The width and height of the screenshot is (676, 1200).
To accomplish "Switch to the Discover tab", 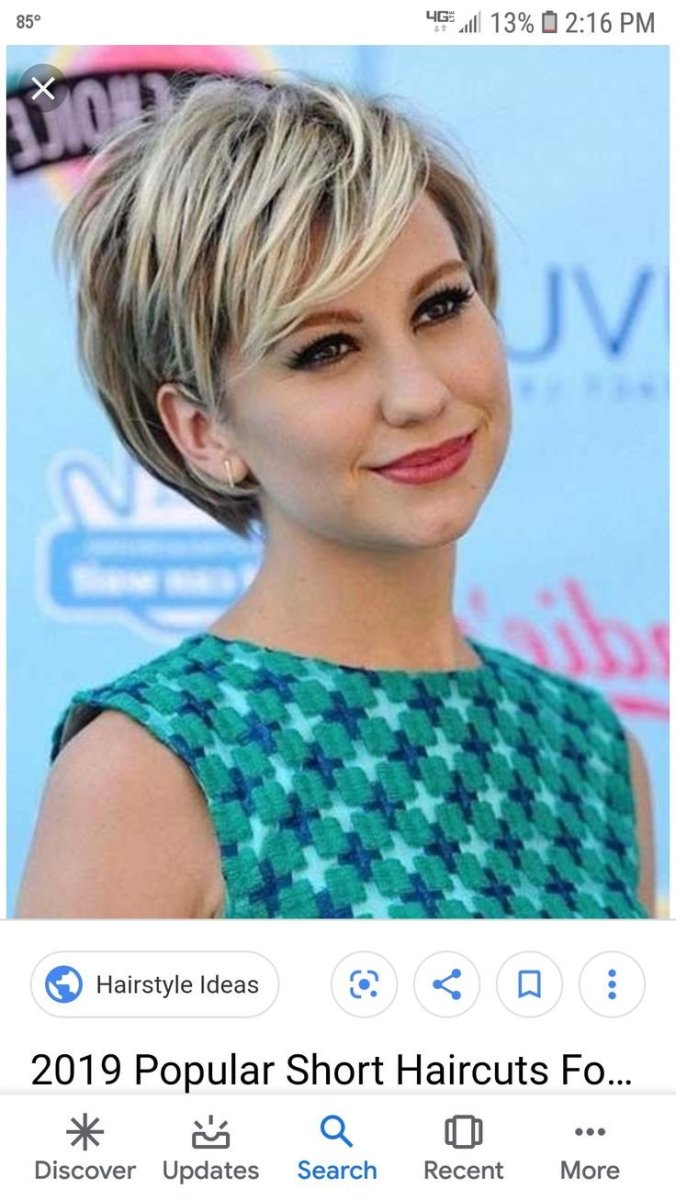I will point(85,1149).
